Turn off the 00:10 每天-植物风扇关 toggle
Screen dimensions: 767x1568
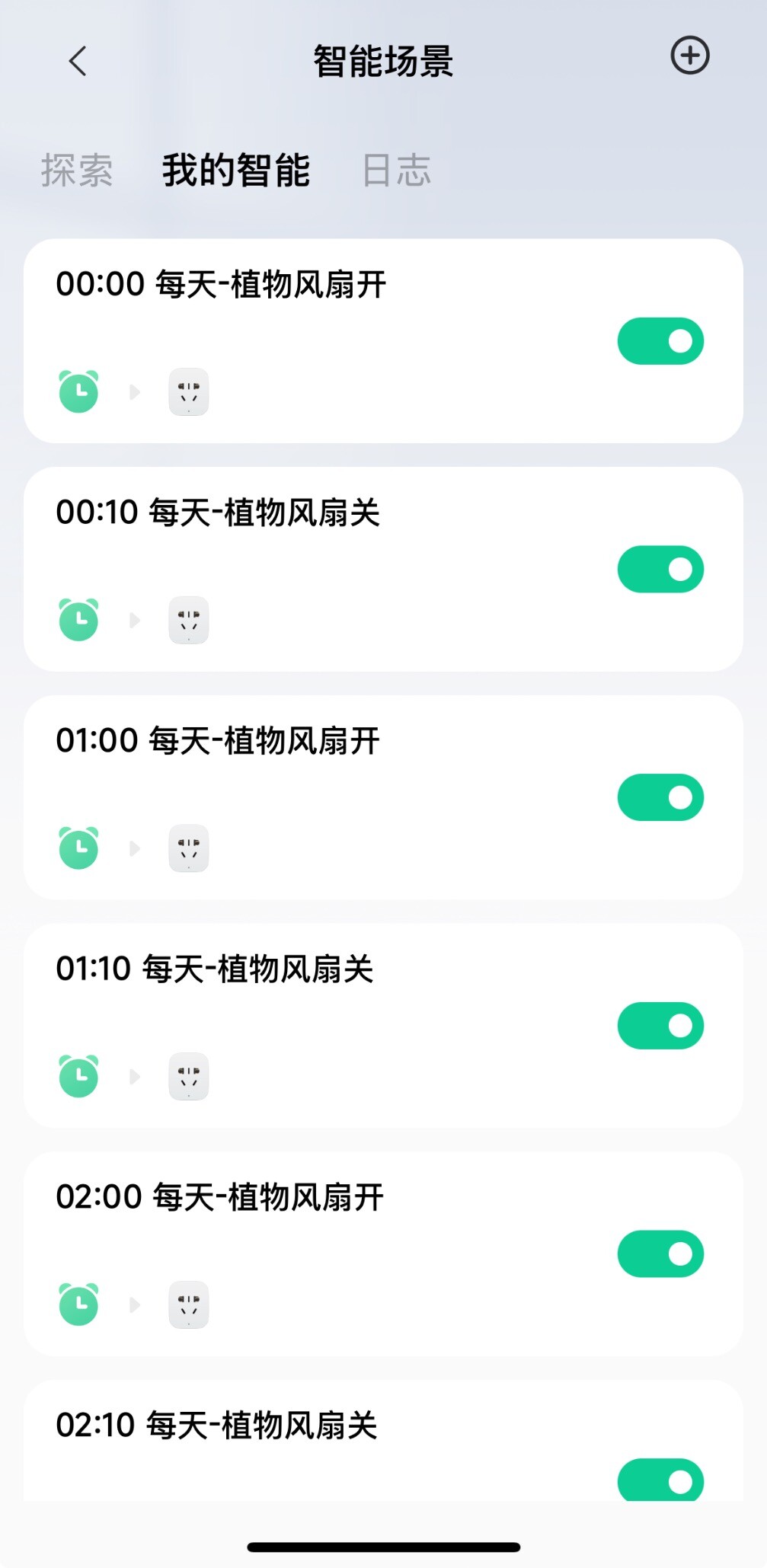coord(660,569)
